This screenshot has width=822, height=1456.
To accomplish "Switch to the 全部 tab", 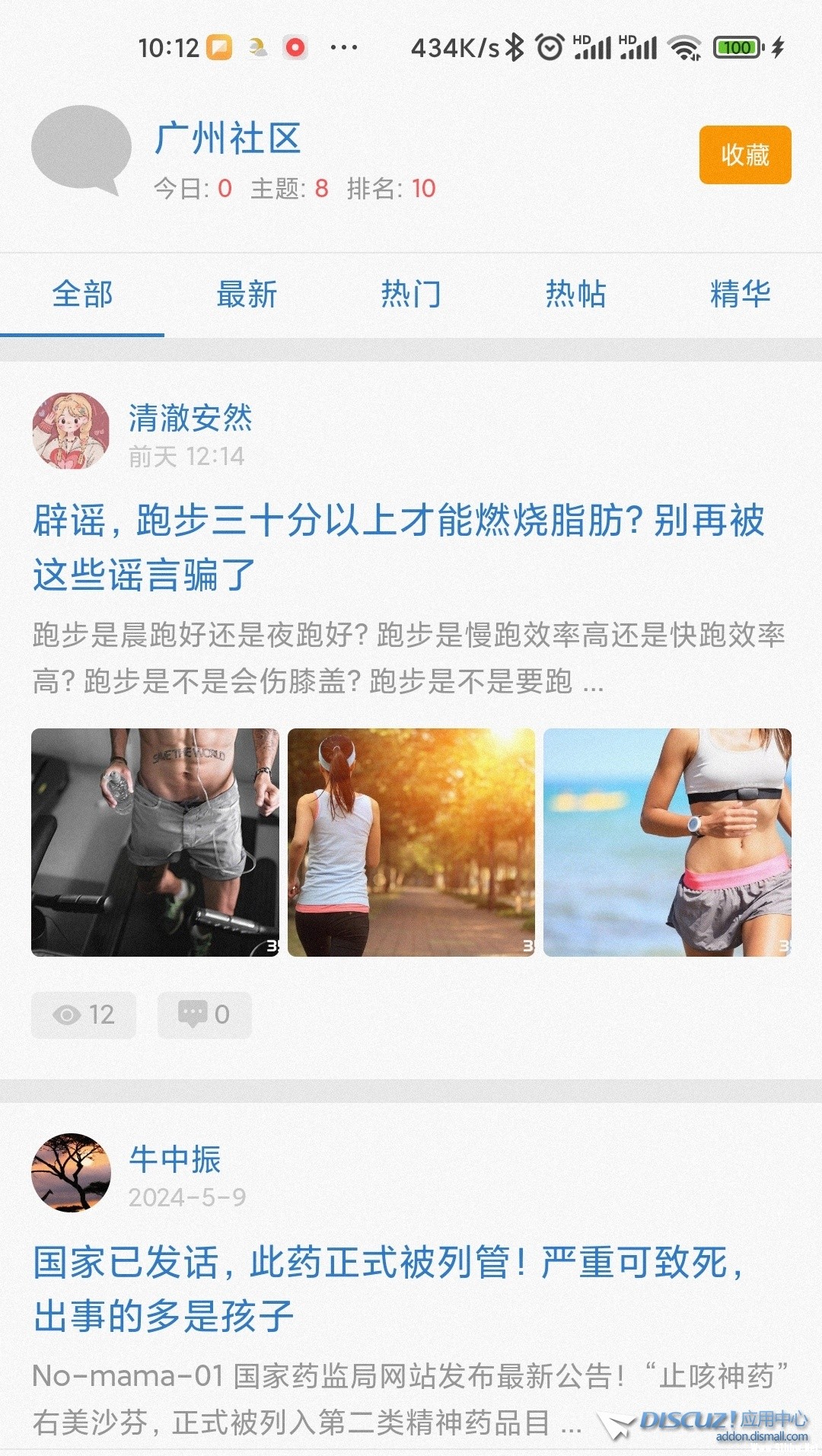I will [82, 295].
